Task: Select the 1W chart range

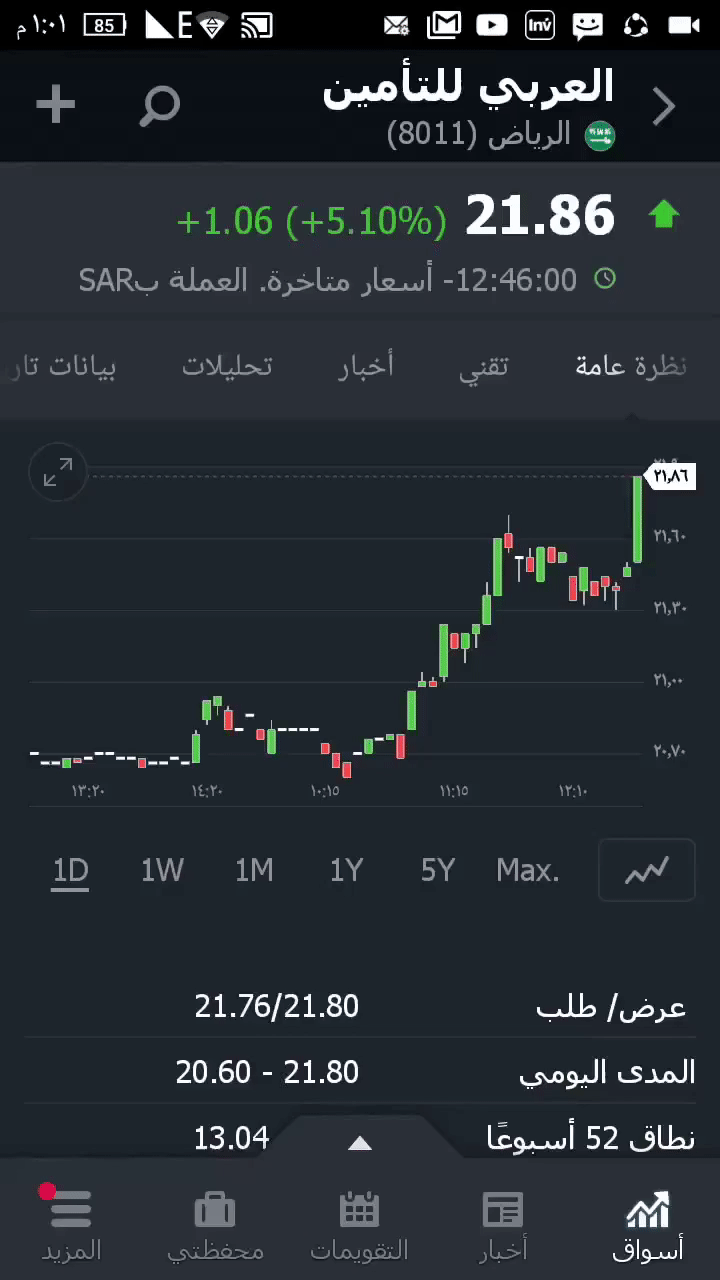Action: pos(162,870)
